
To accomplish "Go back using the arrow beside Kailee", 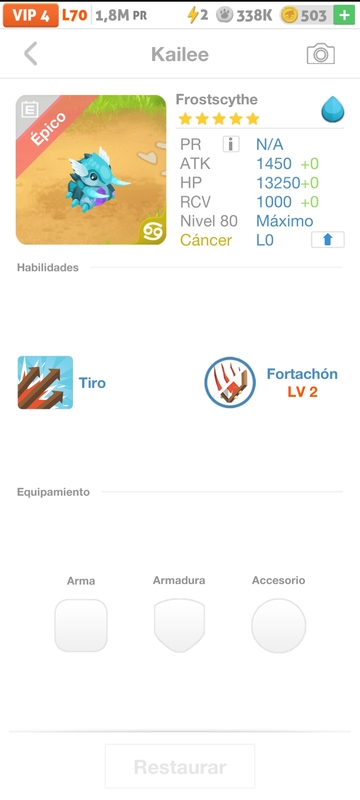I will [31, 54].
